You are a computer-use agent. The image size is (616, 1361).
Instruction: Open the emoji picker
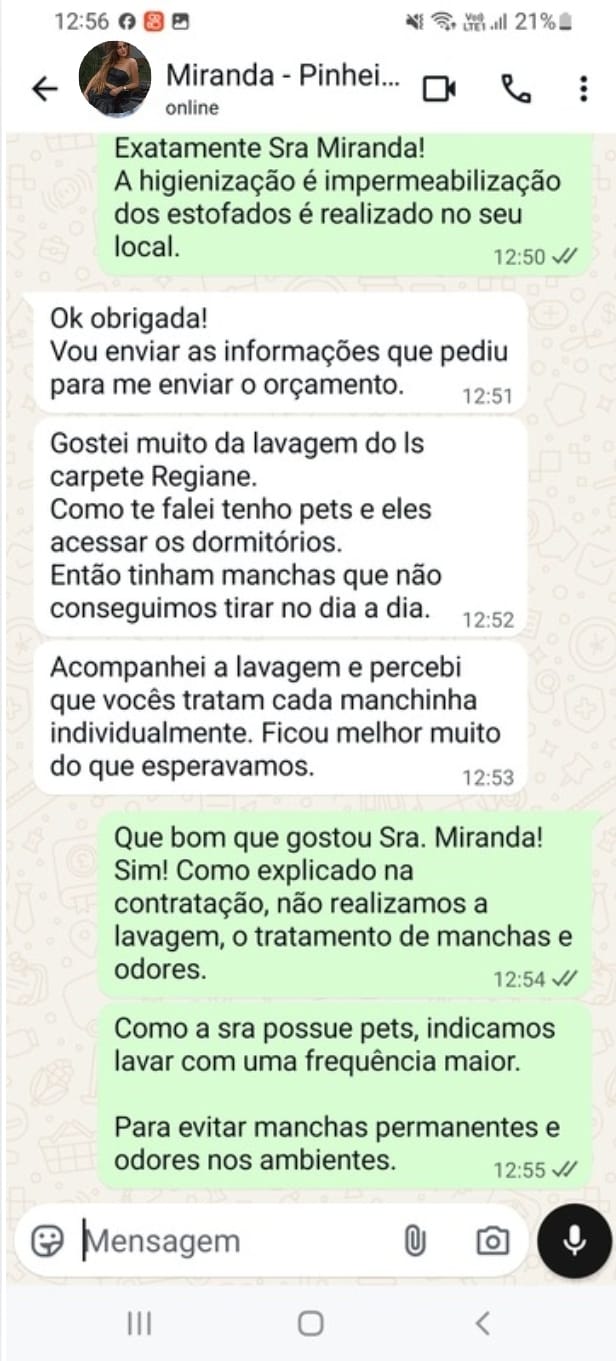pos(47,1241)
